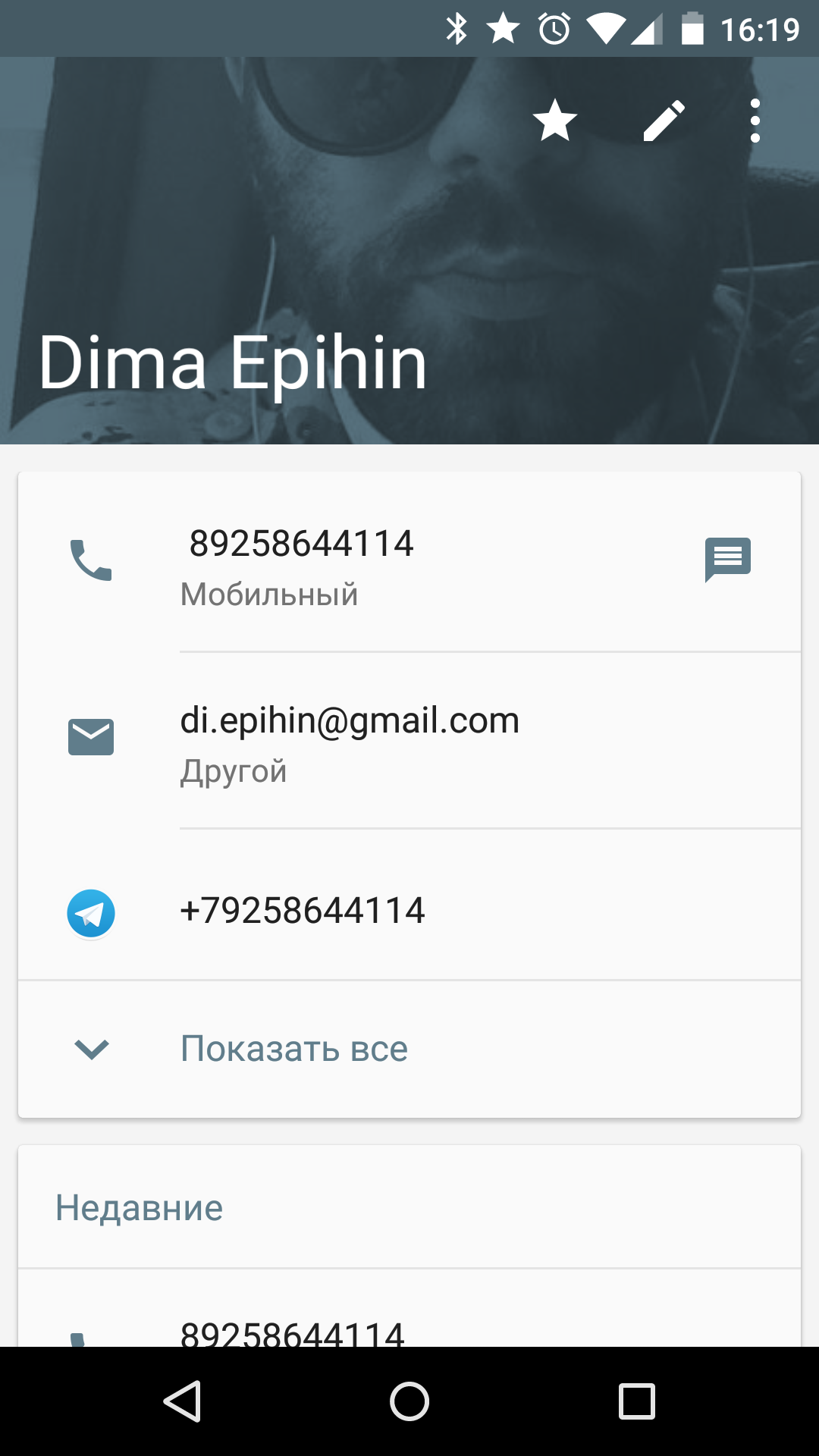Email di.epihin@gmail.com
Viewport: 819px width, 1456px height.
click(349, 739)
